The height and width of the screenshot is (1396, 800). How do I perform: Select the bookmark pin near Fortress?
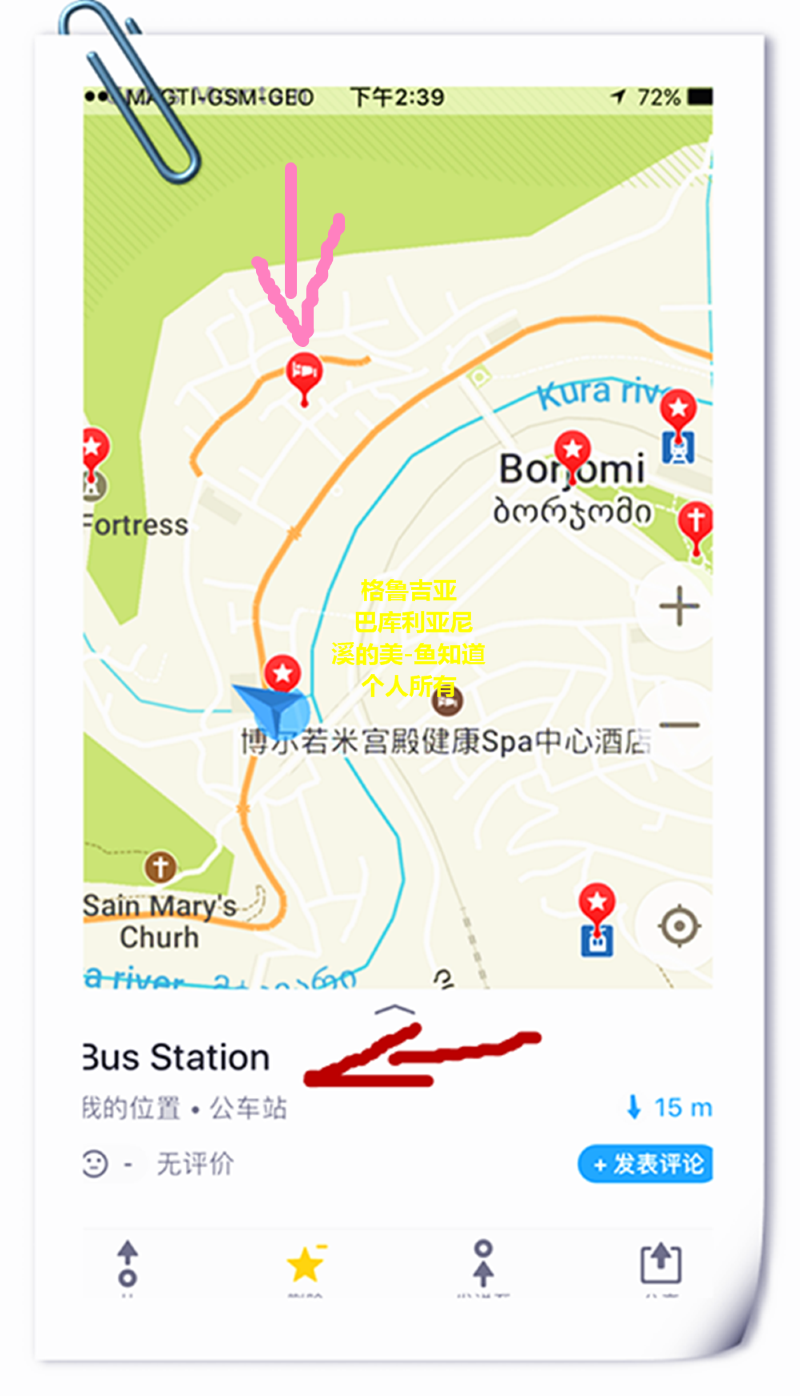pos(93,450)
